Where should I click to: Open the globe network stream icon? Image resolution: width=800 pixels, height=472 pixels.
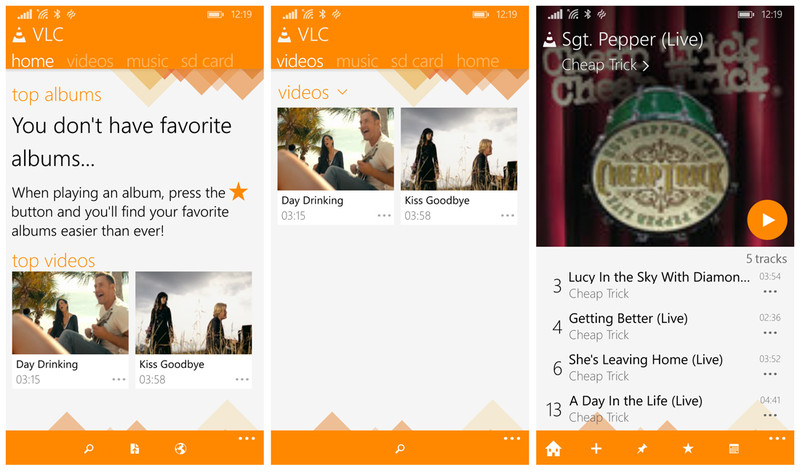[x=180, y=449]
